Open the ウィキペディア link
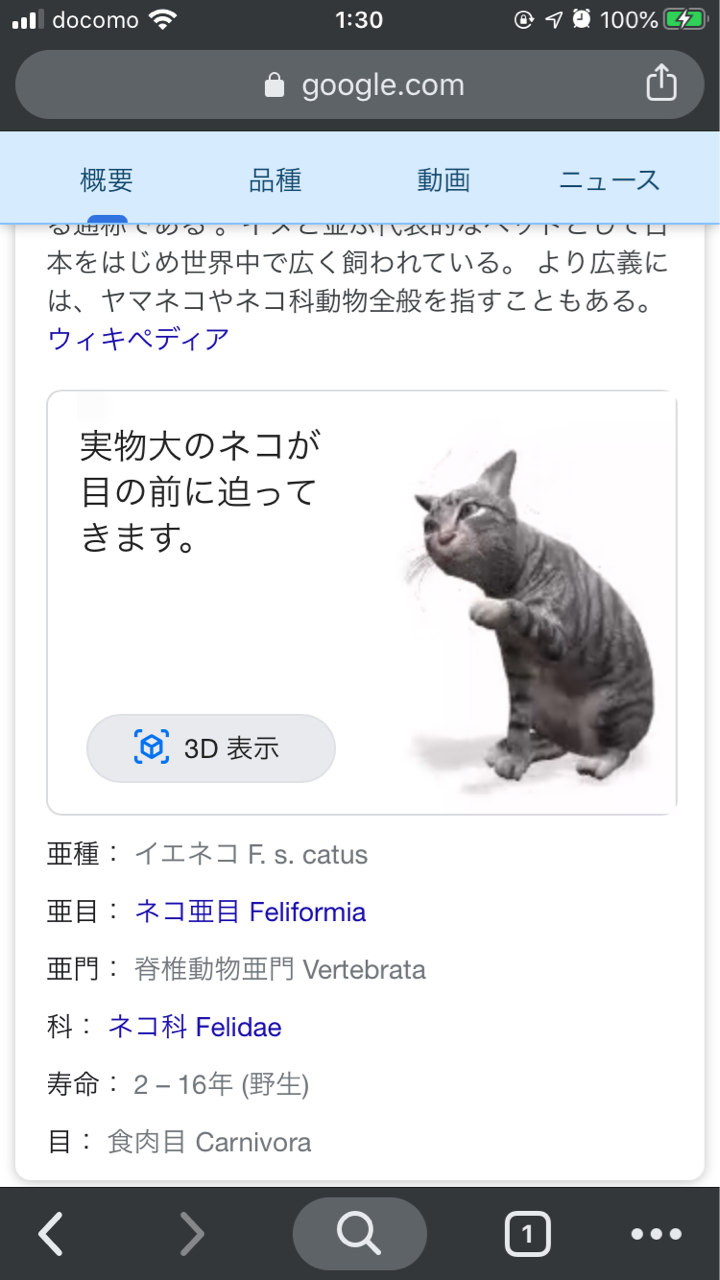This screenshot has width=720, height=1280. [x=138, y=339]
